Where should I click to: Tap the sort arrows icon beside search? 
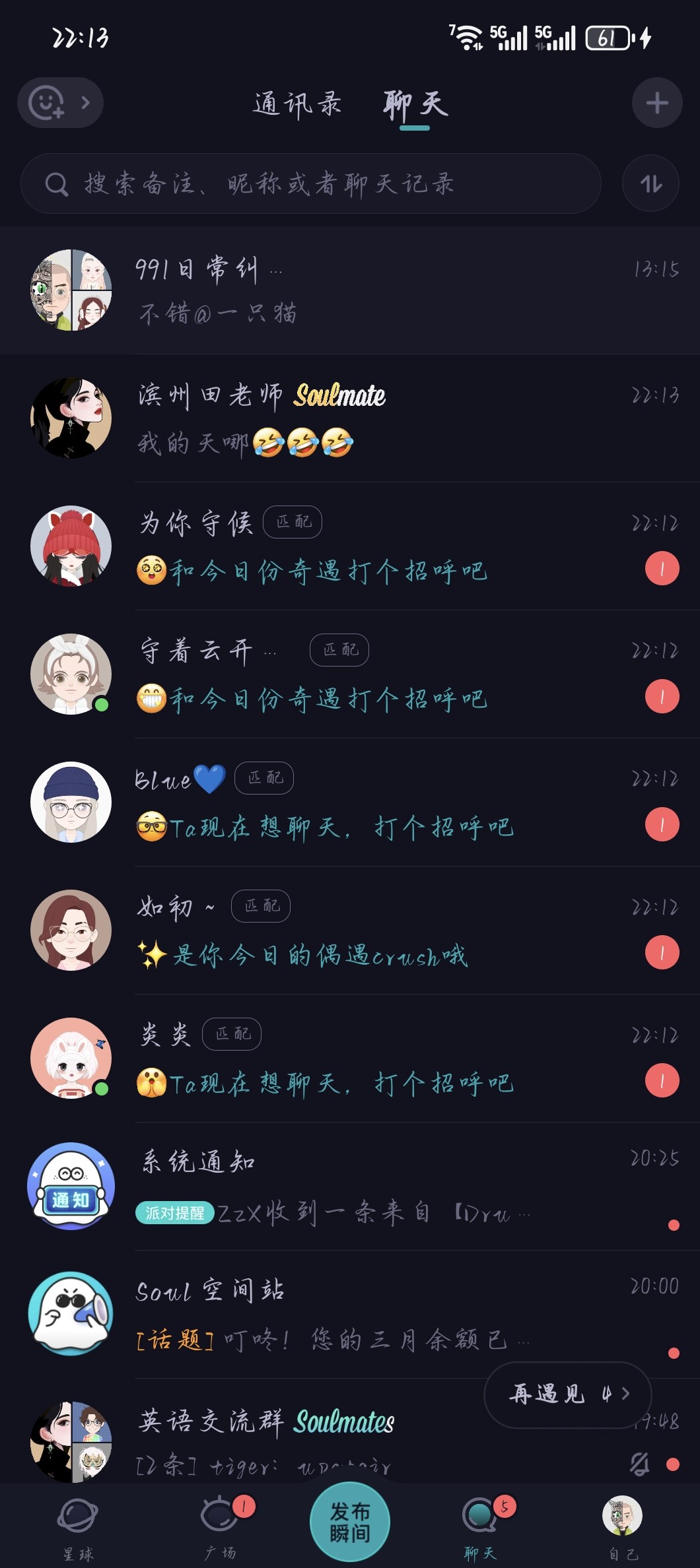tap(651, 183)
